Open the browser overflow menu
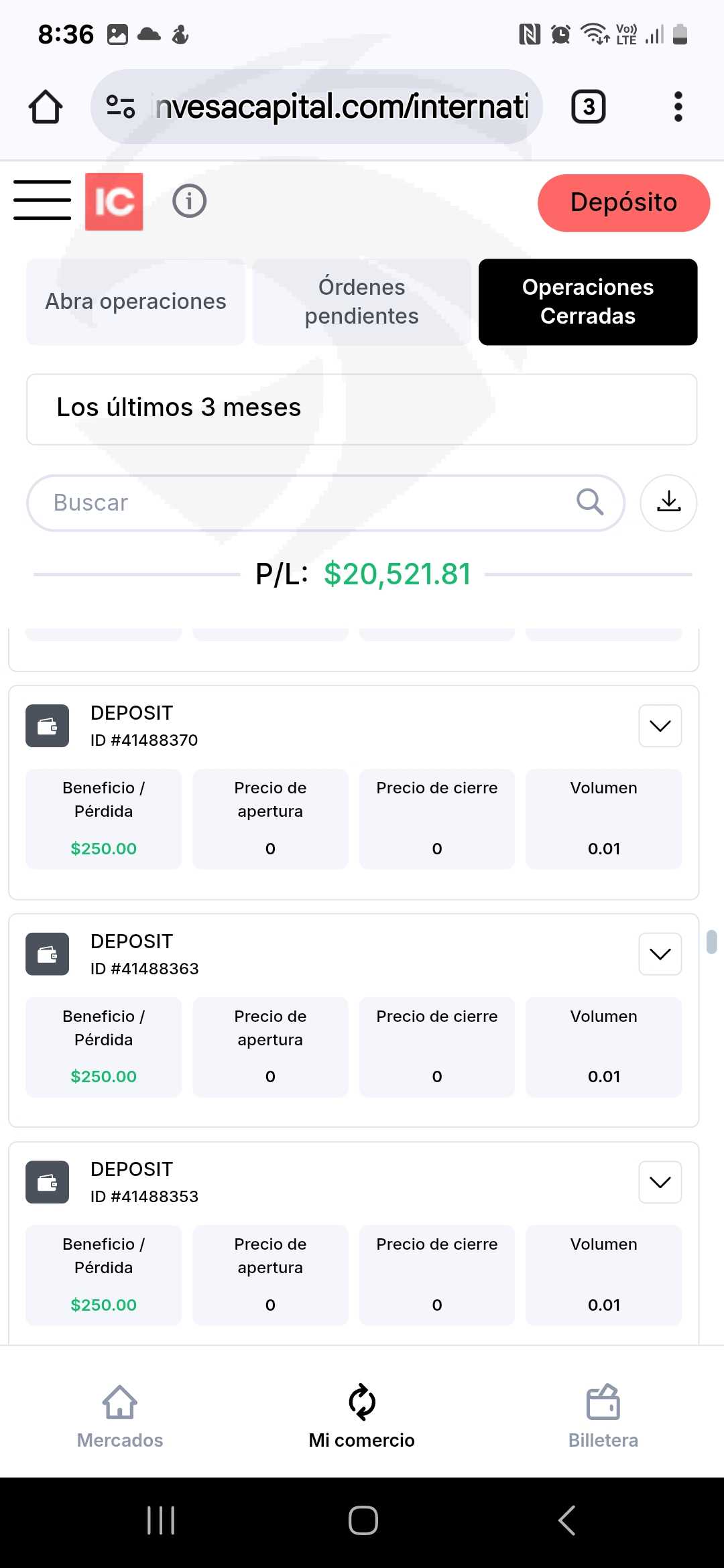 pyautogui.click(x=678, y=107)
